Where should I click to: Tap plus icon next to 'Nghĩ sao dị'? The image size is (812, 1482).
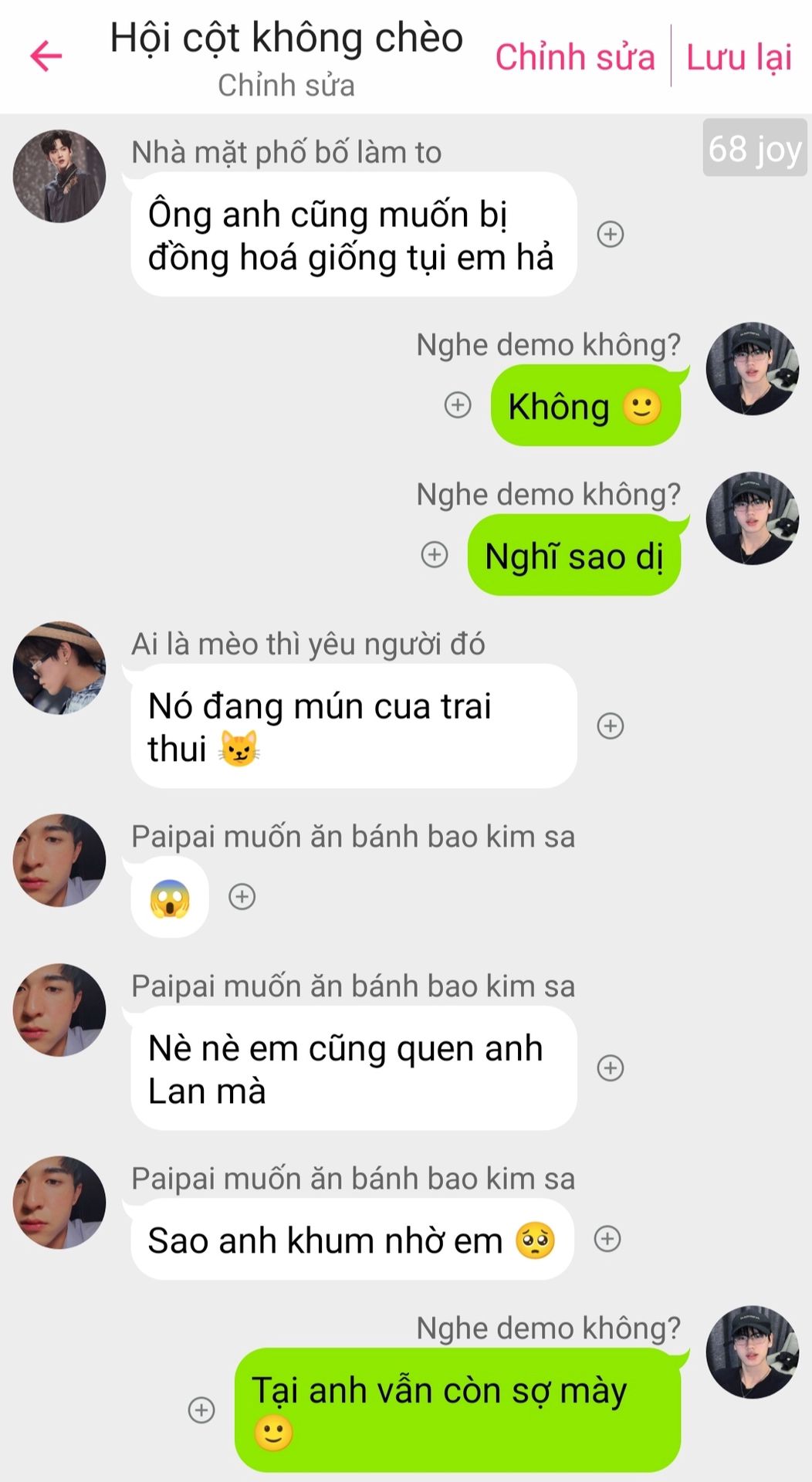click(x=435, y=554)
